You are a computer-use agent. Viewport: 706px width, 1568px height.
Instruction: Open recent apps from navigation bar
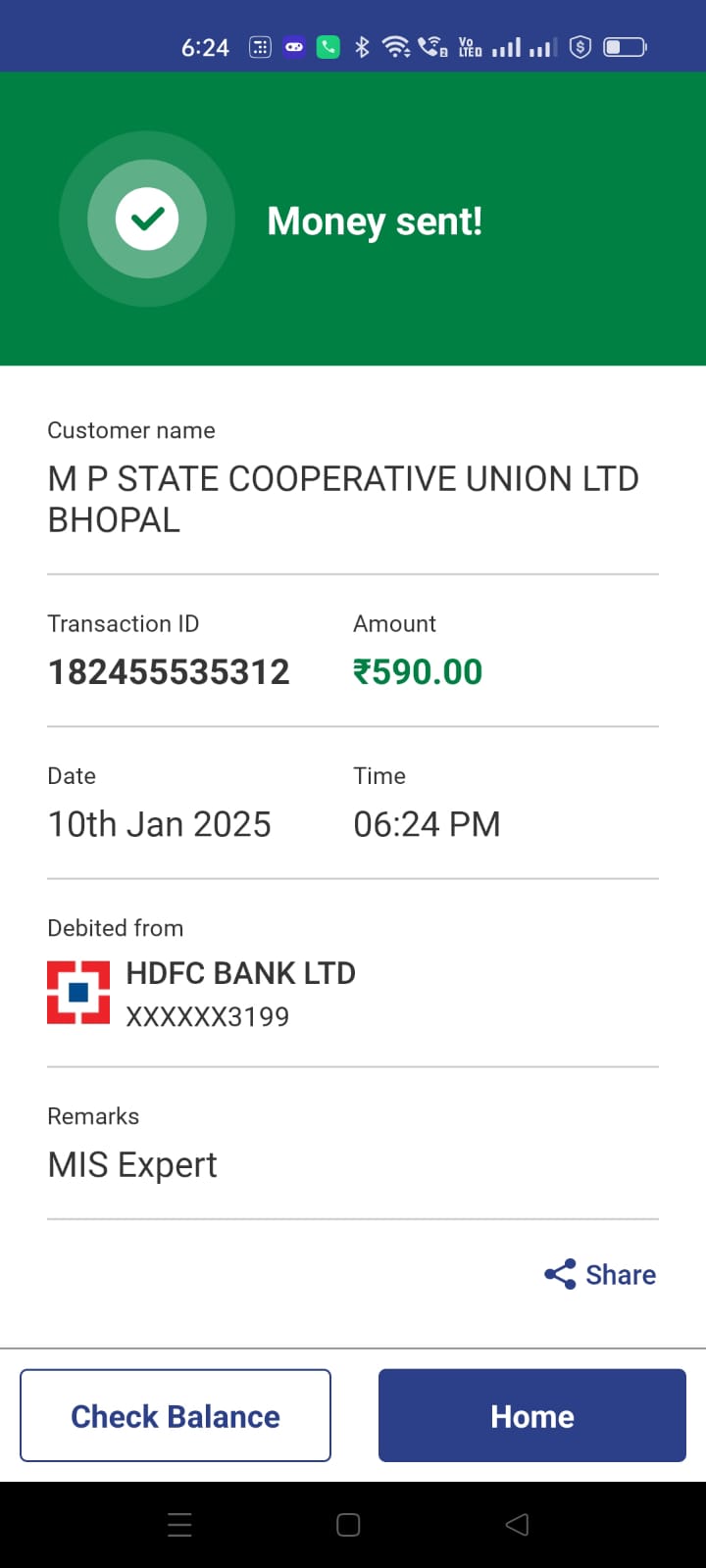[x=179, y=1524]
